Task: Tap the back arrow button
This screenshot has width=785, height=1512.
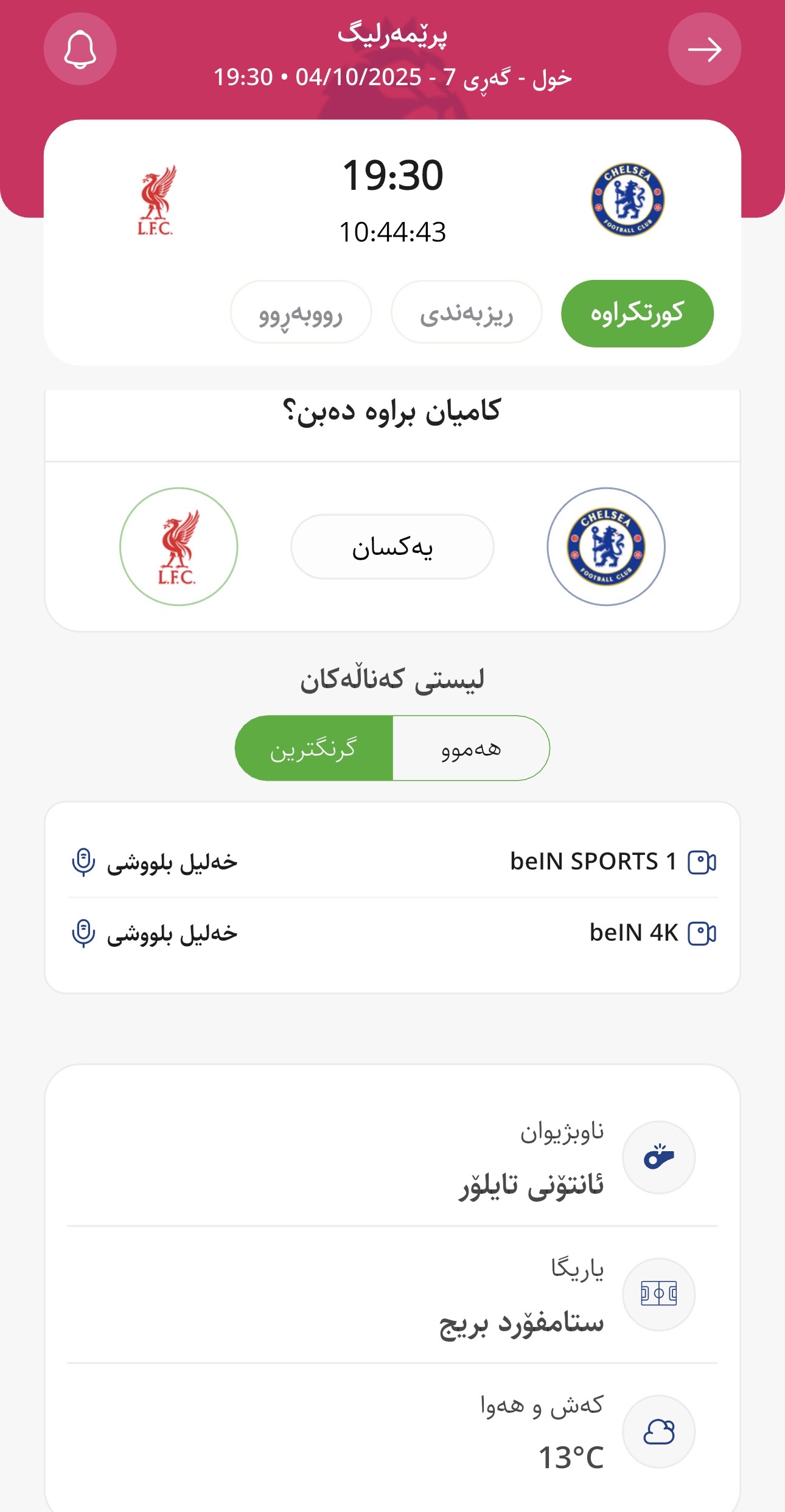Action: (704, 49)
